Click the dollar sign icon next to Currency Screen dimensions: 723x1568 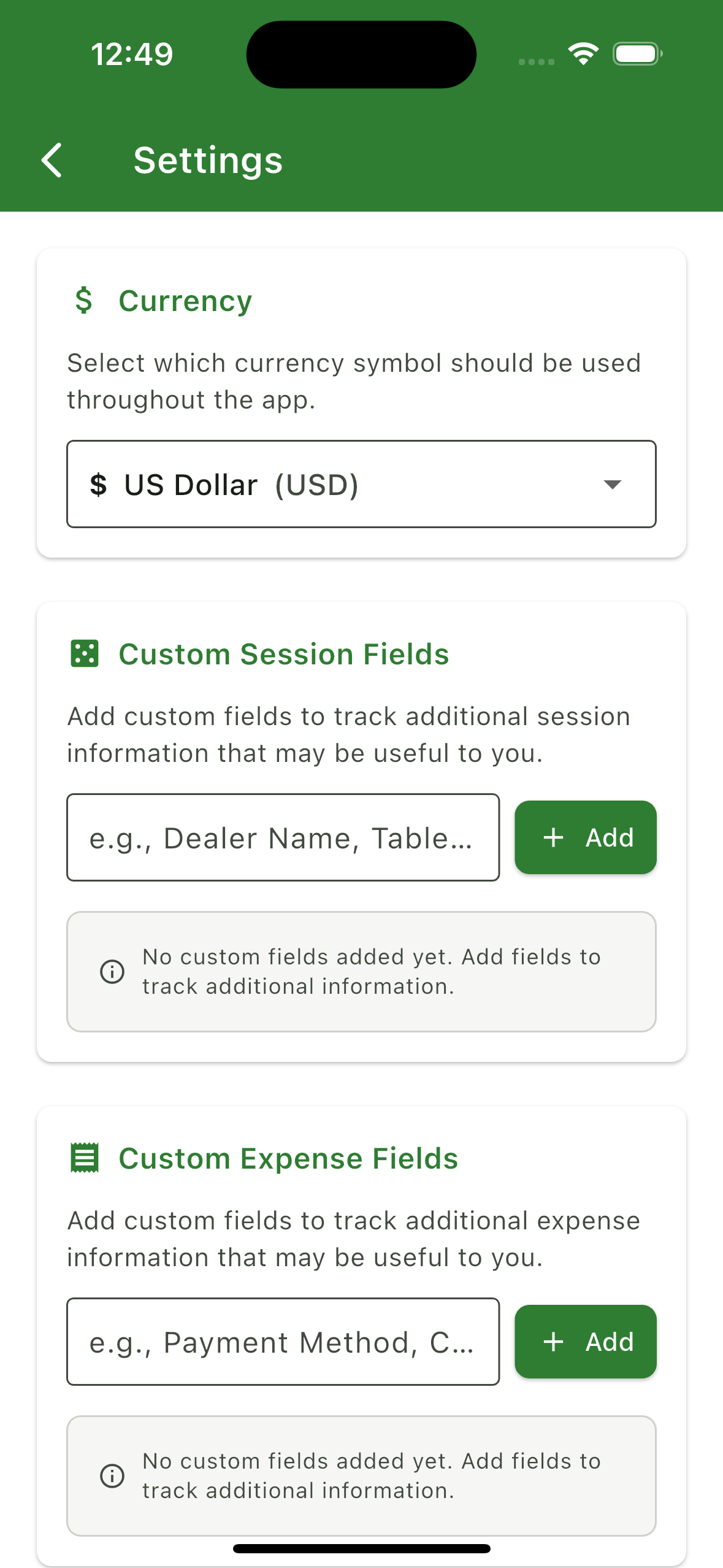coord(85,301)
